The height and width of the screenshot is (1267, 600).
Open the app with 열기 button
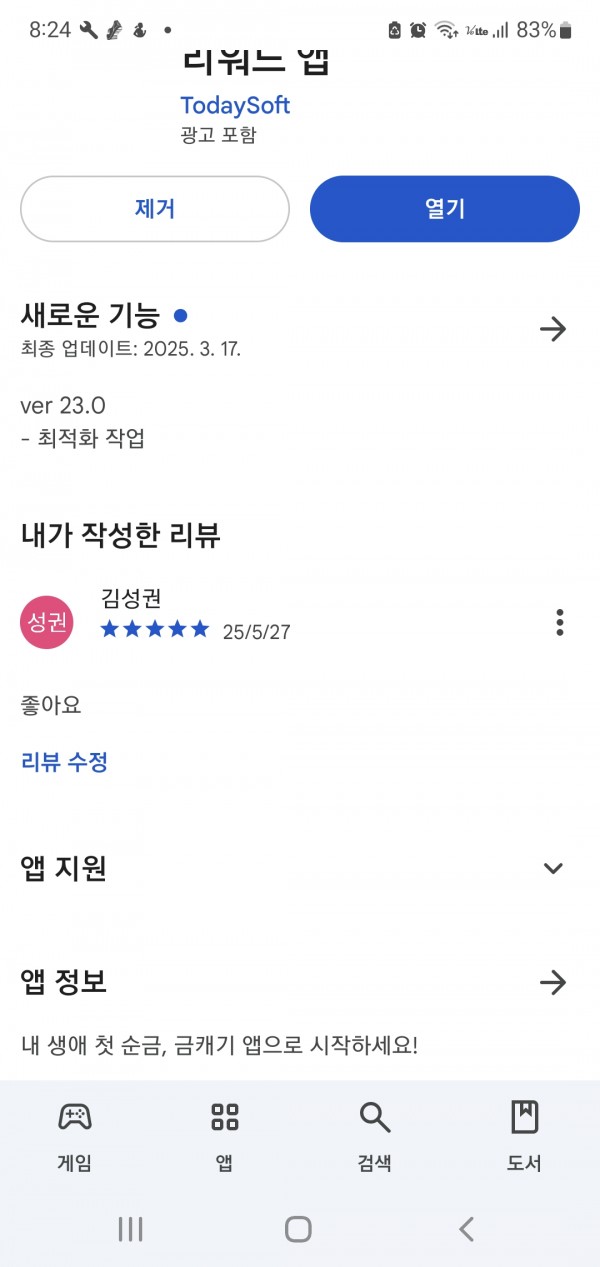[445, 209]
